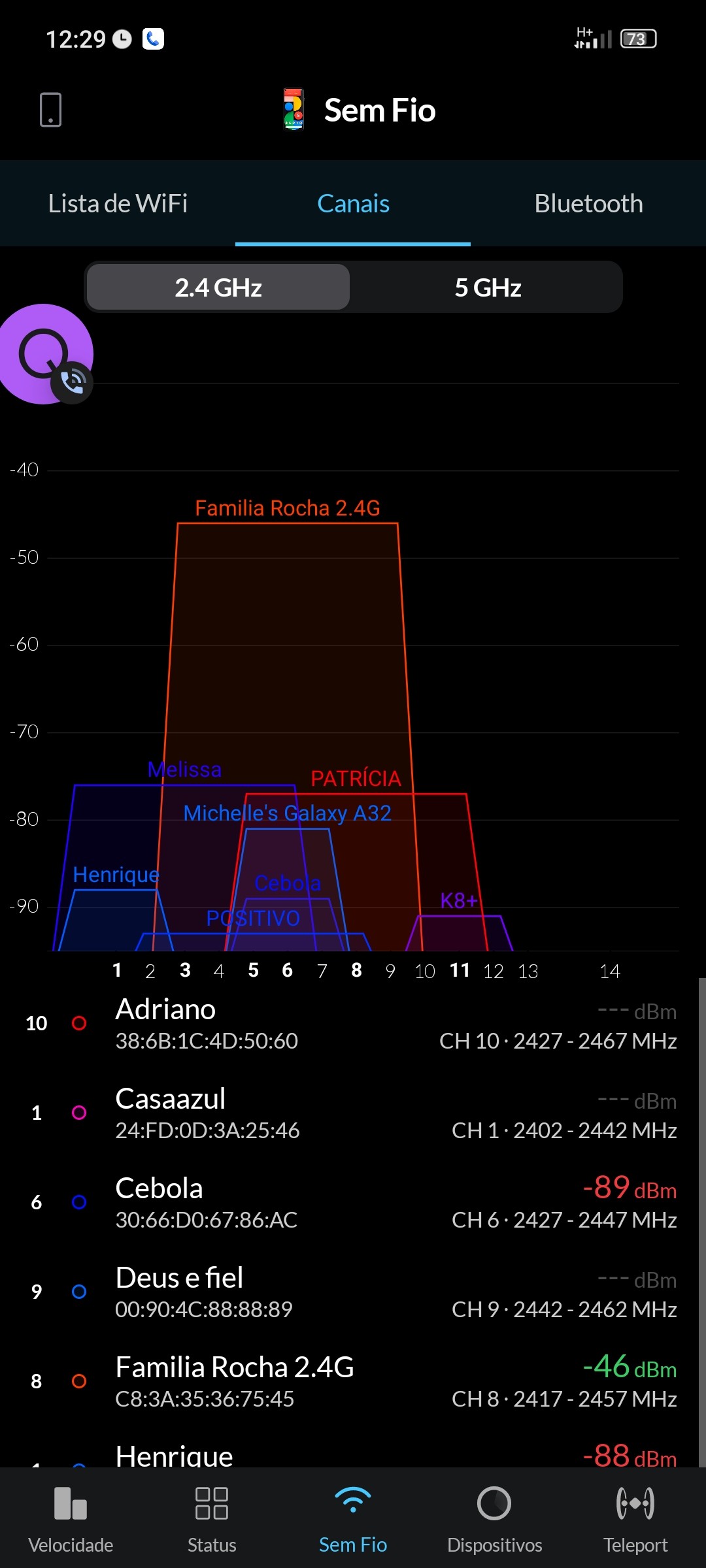
Task: Select the Canais tab
Action: 353,204
